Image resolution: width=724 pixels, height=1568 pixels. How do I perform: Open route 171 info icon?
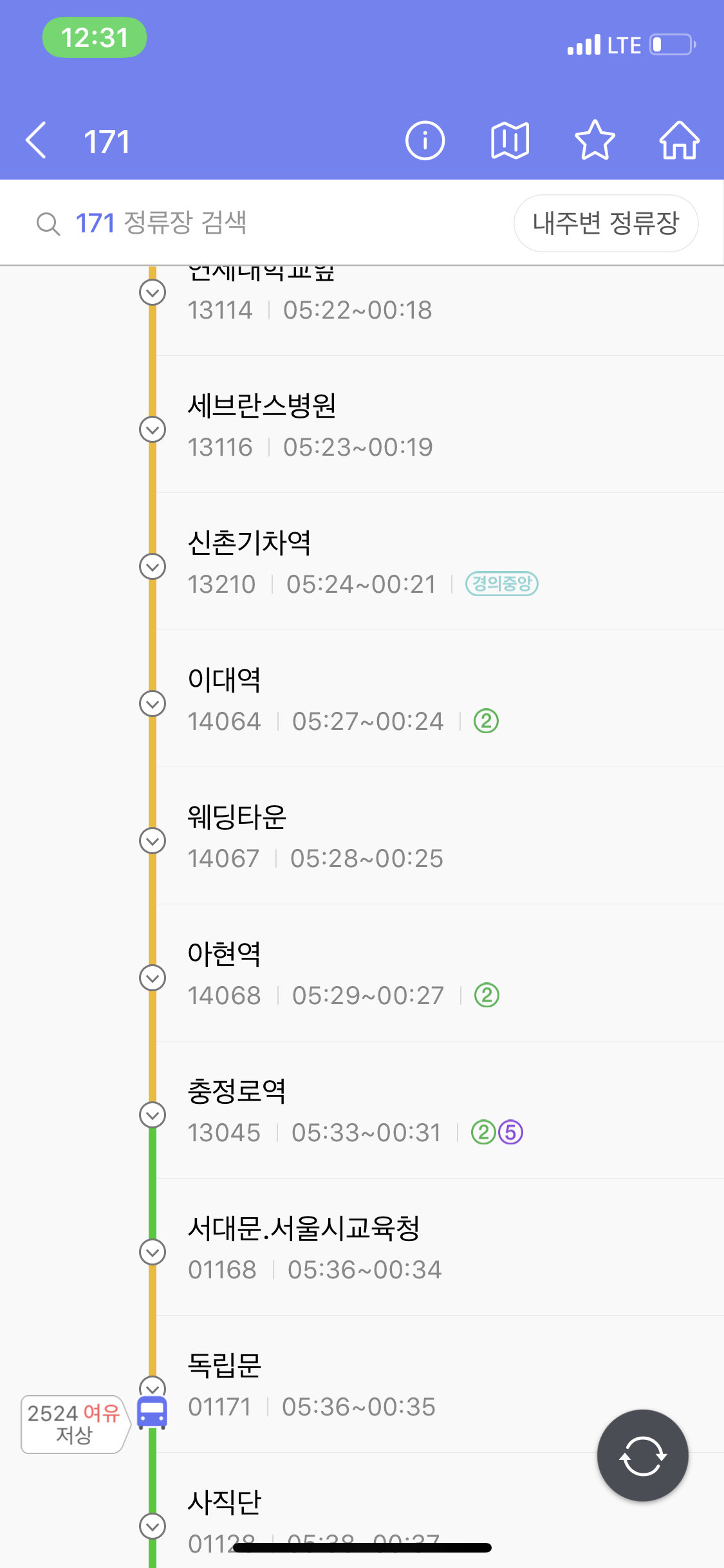point(425,140)
